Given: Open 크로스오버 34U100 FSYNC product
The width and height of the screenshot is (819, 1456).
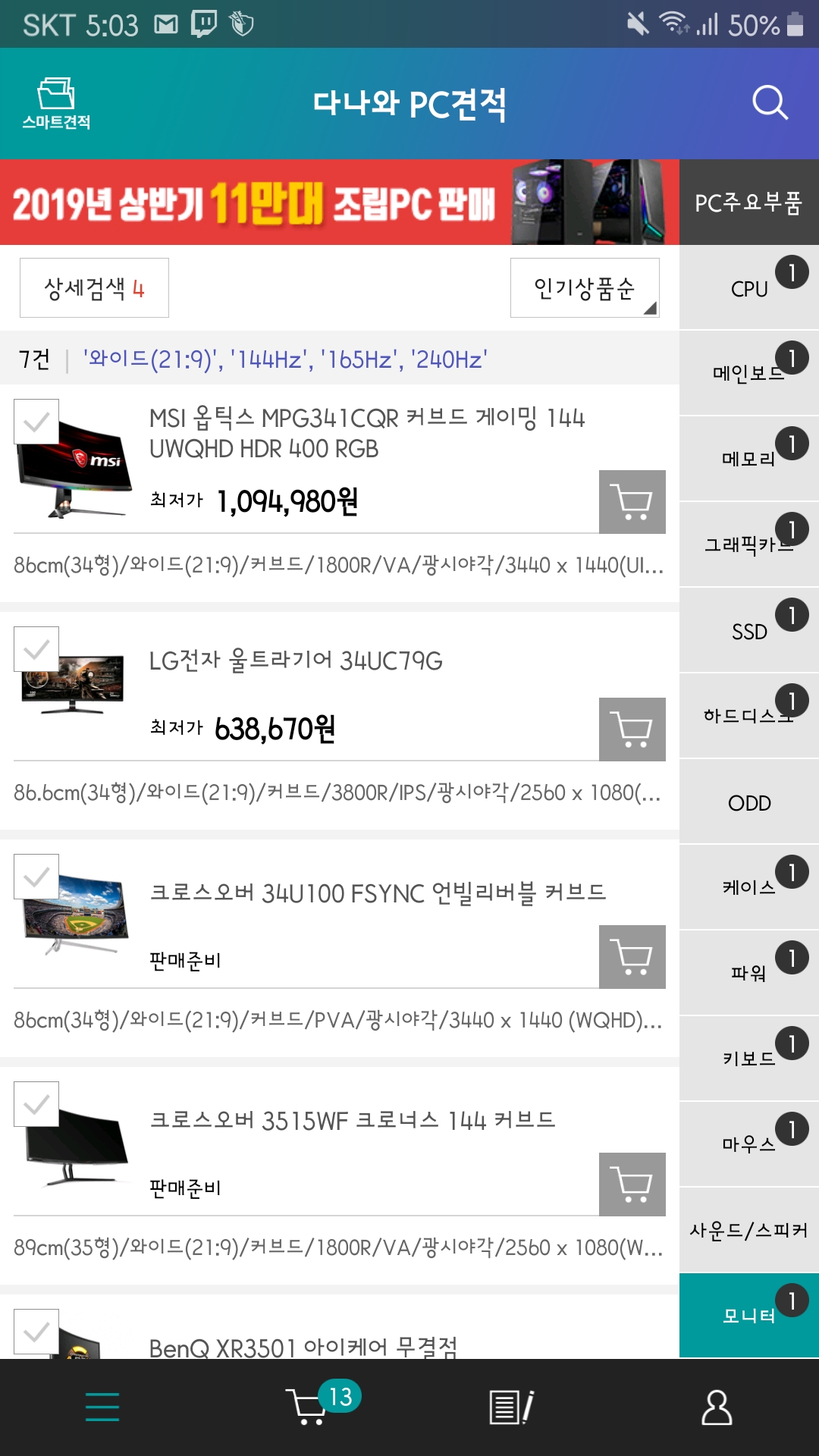Looking at the screenshot, I should point(378,893).
